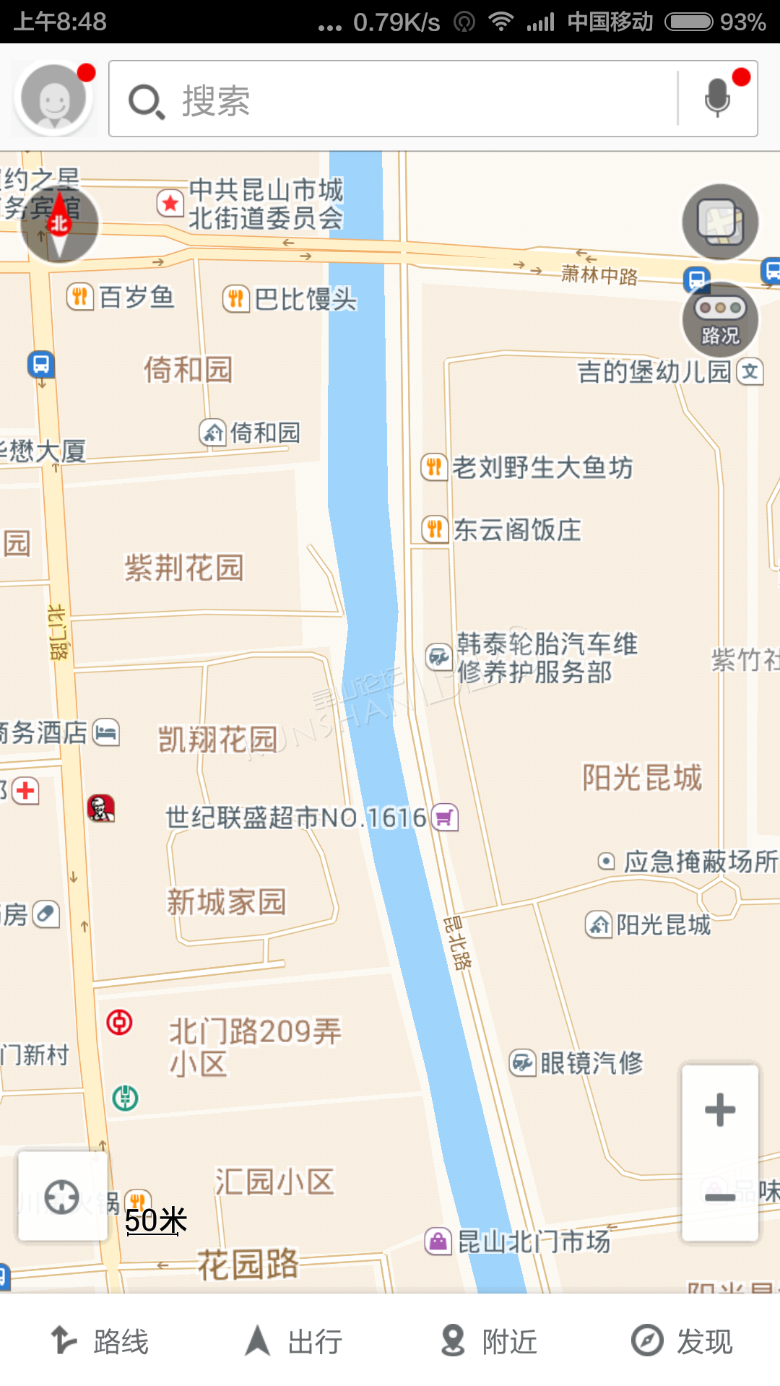Viewport: 780px width, 1386px height.
Task: Zoom in with the plus button
Action: [720, 1110]
